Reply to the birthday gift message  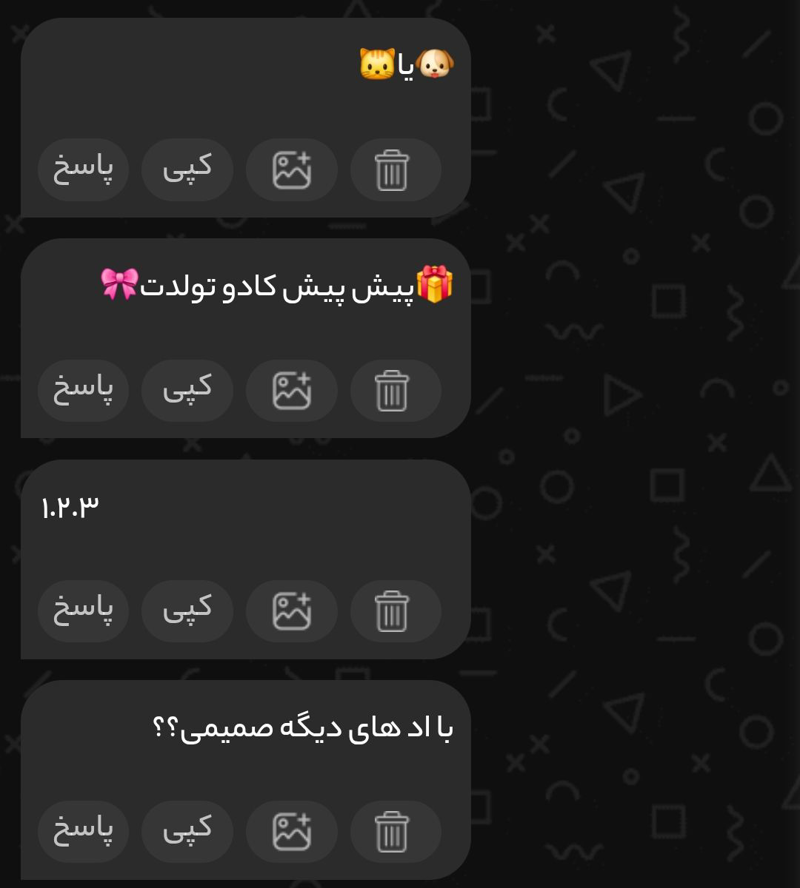pos(83,391)
